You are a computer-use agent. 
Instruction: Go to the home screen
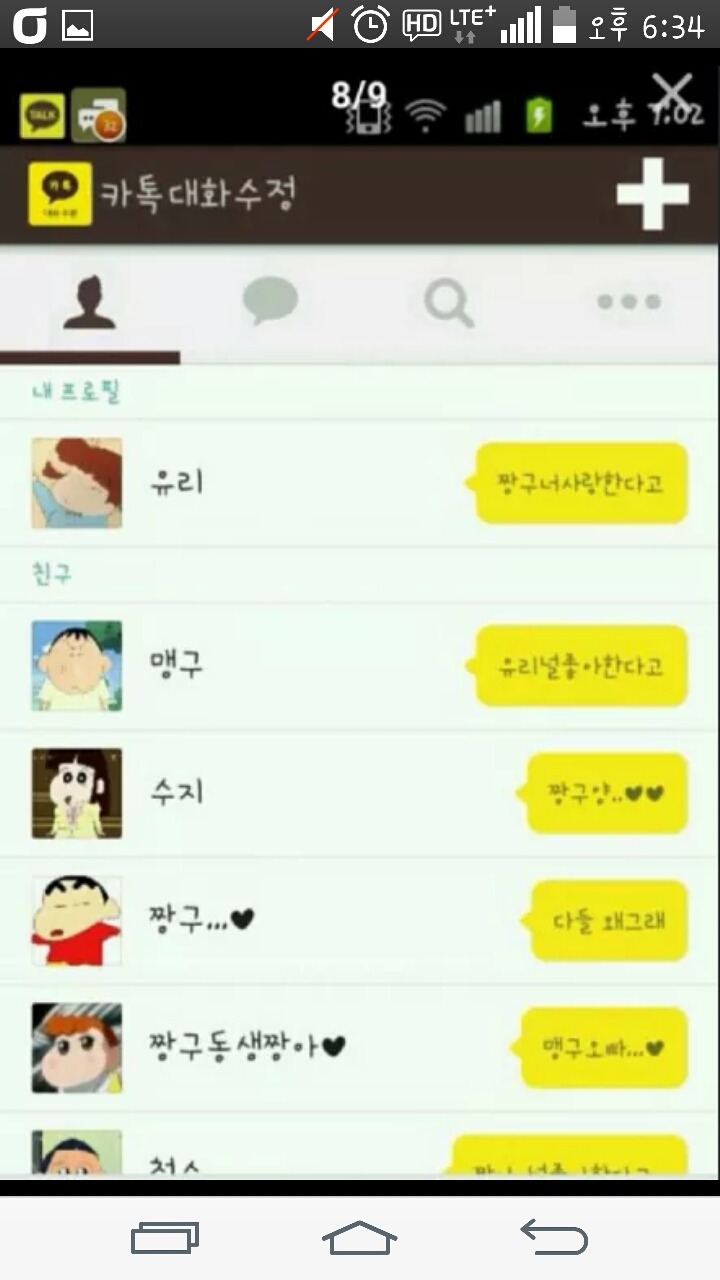[x=359, y=1237]
